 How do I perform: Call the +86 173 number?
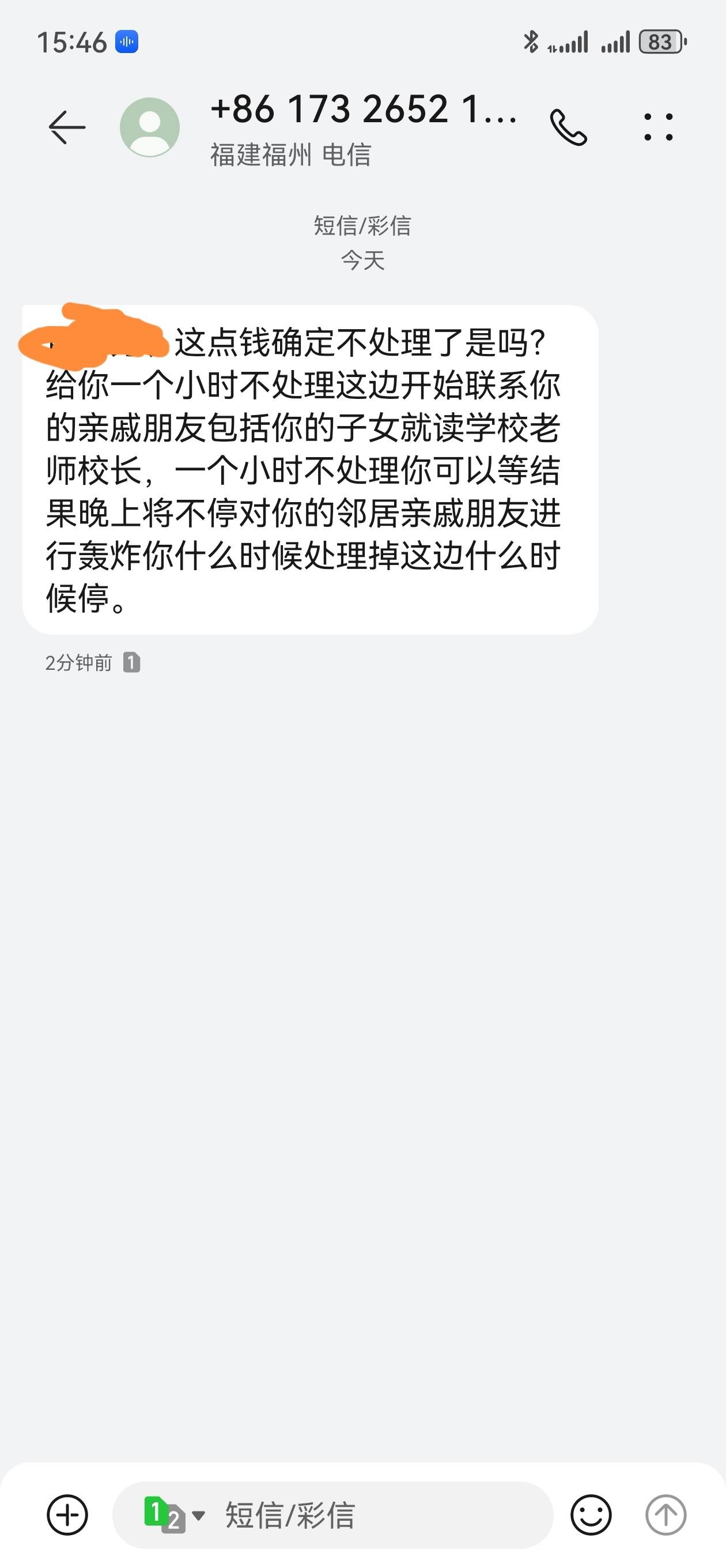tap(568, 127)
